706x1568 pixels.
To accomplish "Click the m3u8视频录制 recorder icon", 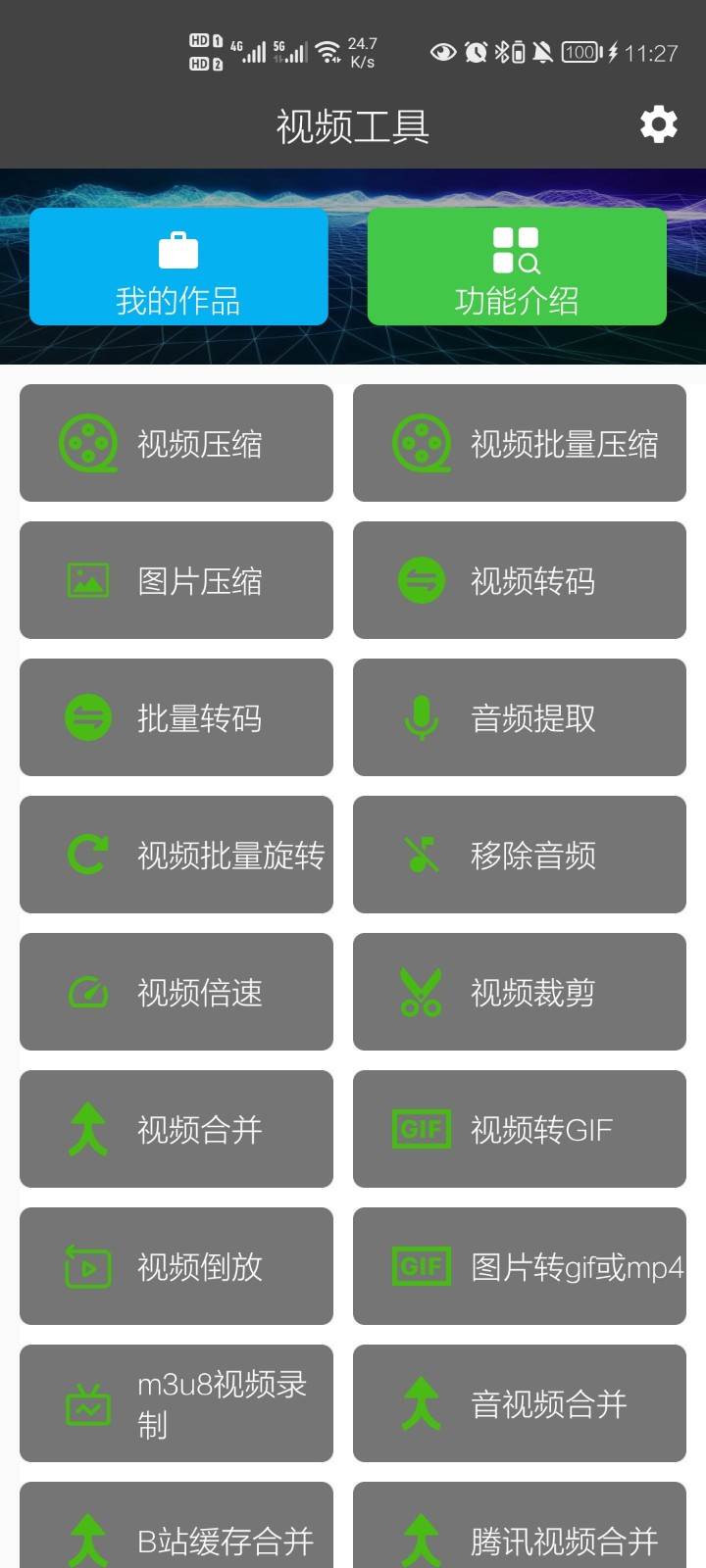I will coord(87,1402).
